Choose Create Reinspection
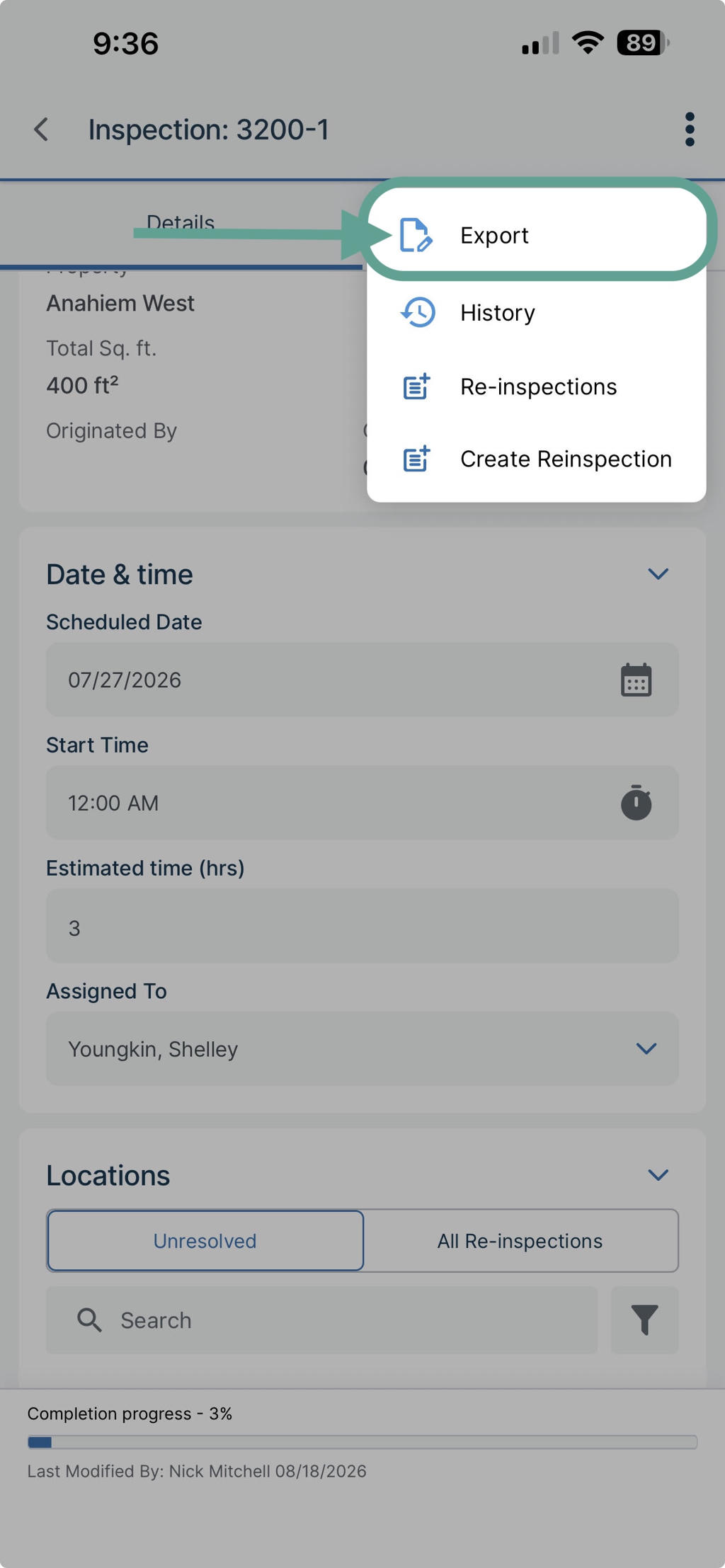This screenshot has height=1568, width=725. click(x=536, y=459)
